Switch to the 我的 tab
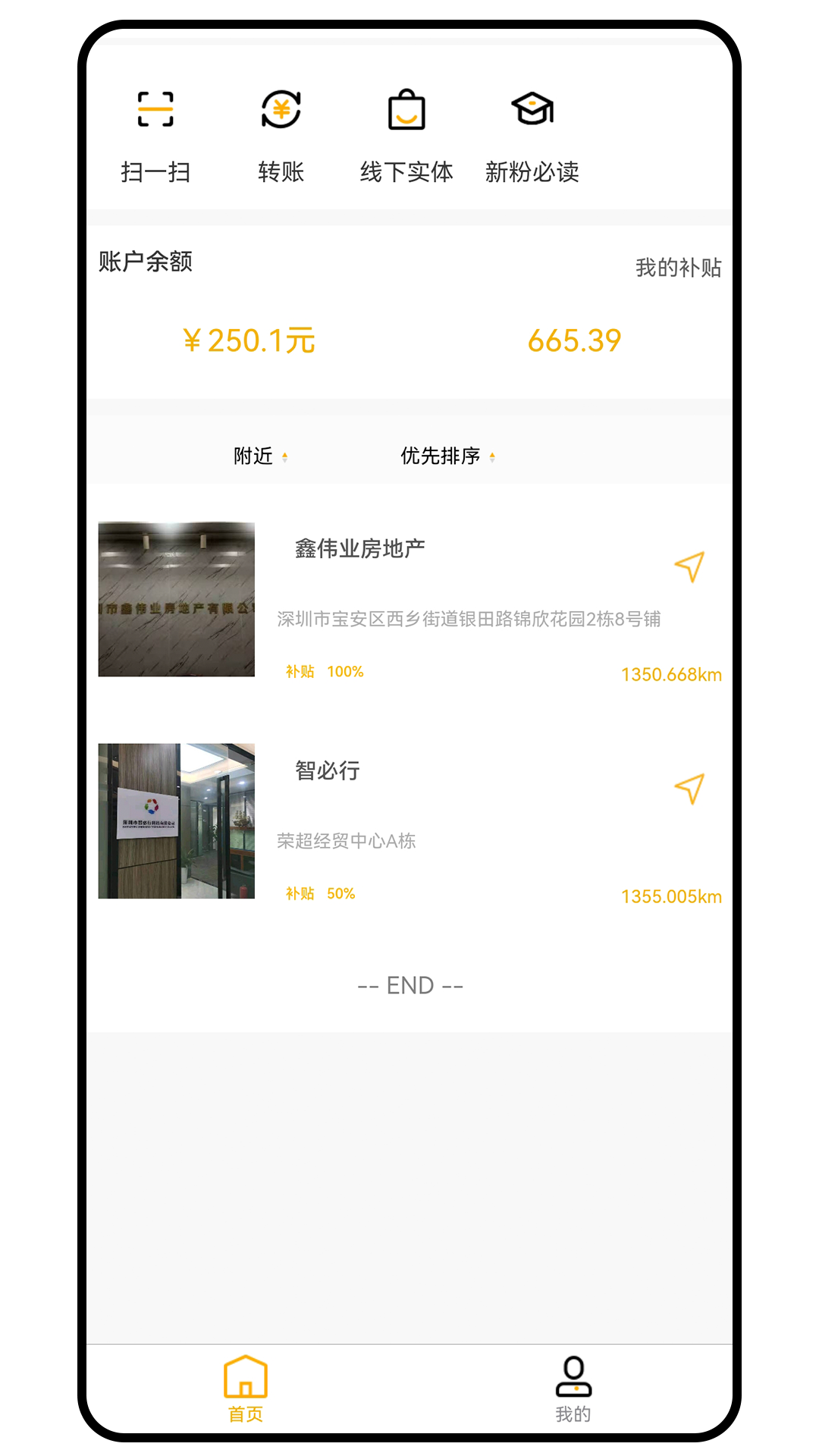The image size is (819, 1456). click(574, 1414)
